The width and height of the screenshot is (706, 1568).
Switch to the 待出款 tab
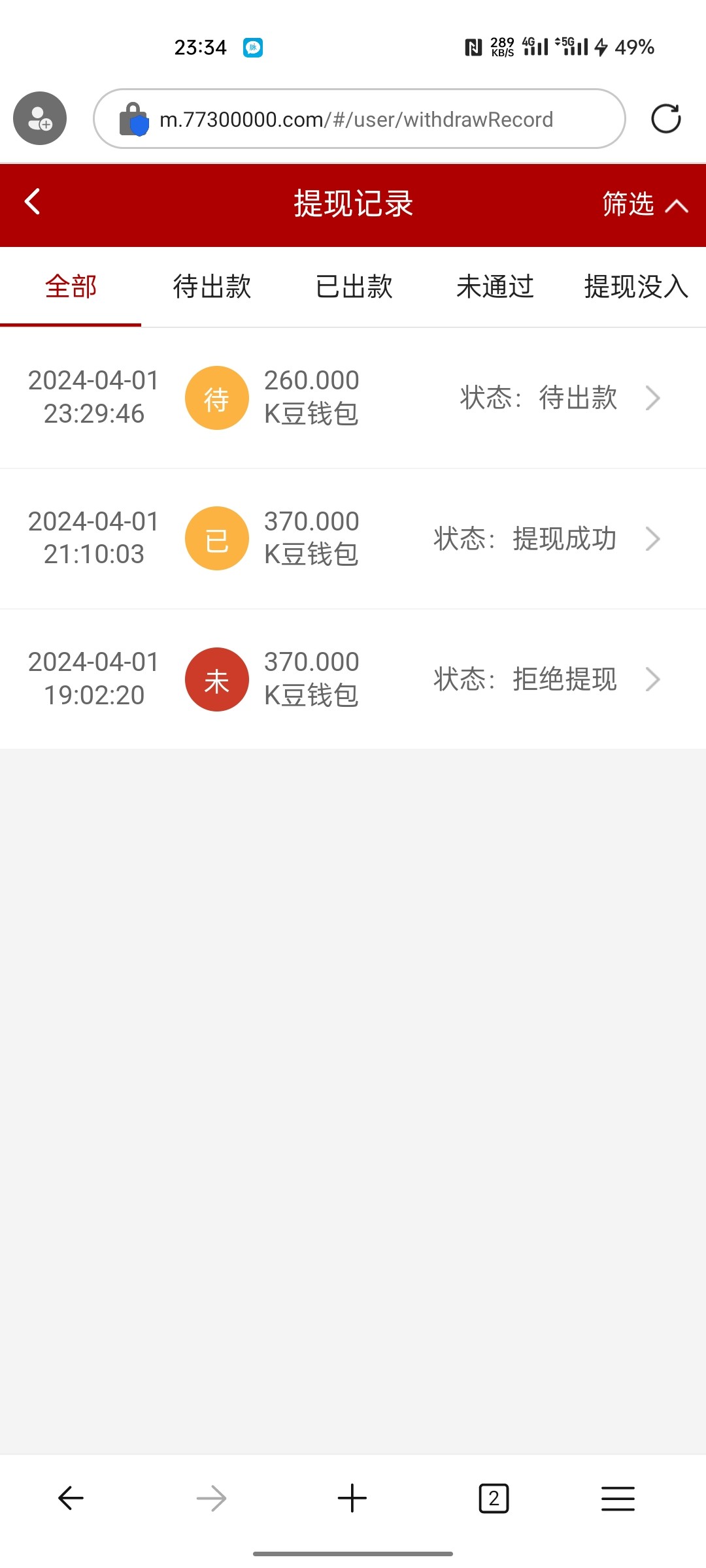tap(212, 287)
